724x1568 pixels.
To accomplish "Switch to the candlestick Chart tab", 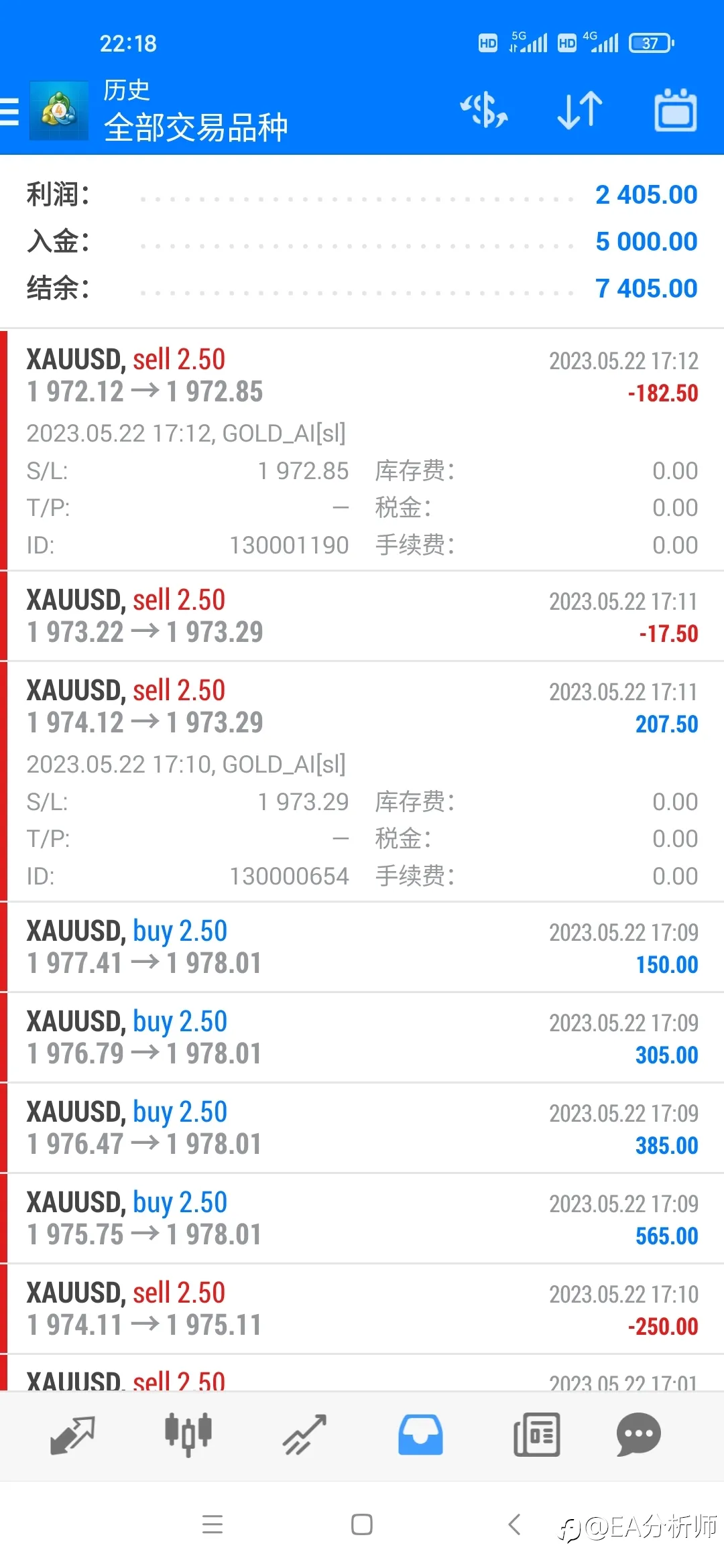I will pyautogui.click(x=188, y=1435).
